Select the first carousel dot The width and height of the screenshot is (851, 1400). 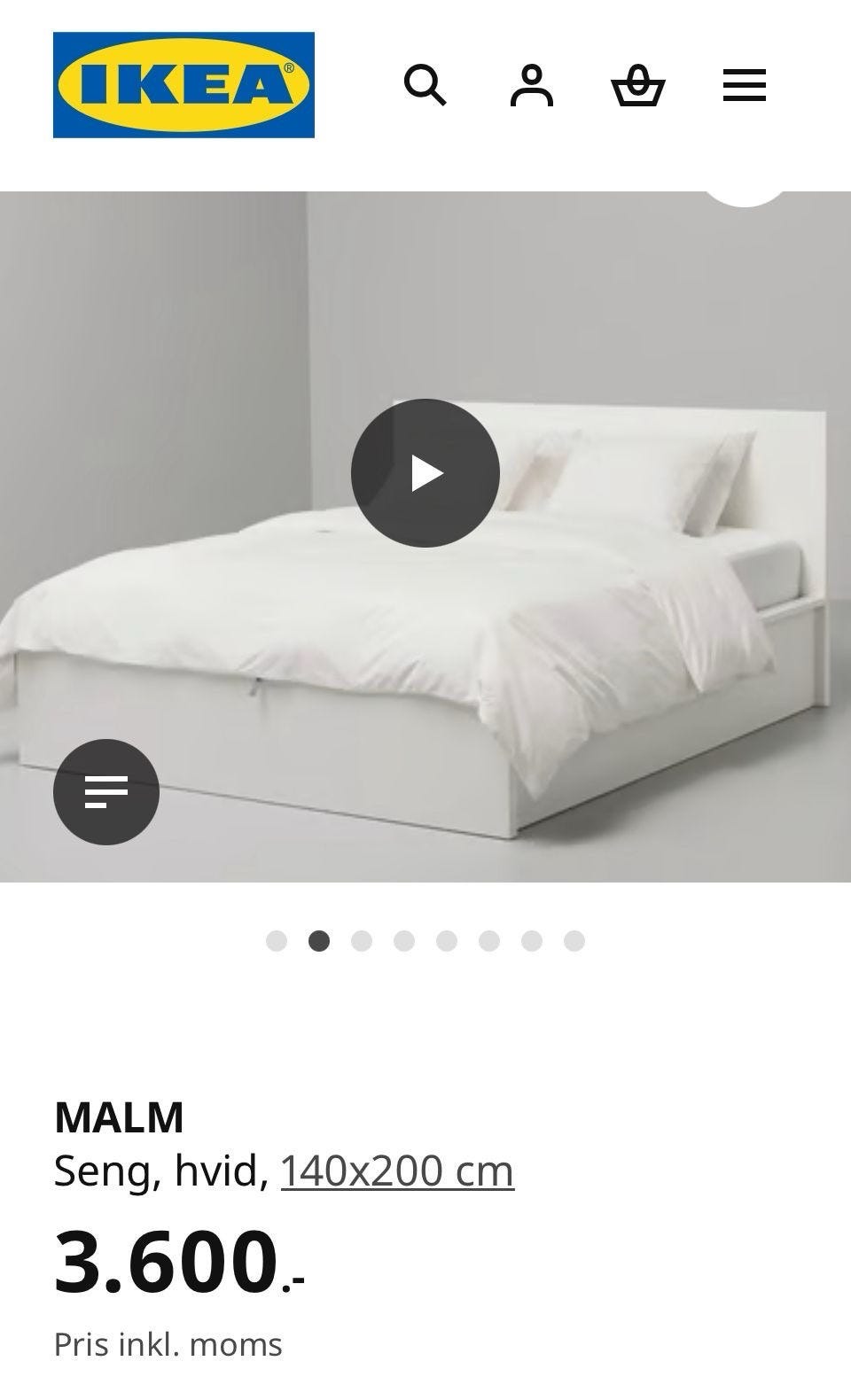(277, 941)
